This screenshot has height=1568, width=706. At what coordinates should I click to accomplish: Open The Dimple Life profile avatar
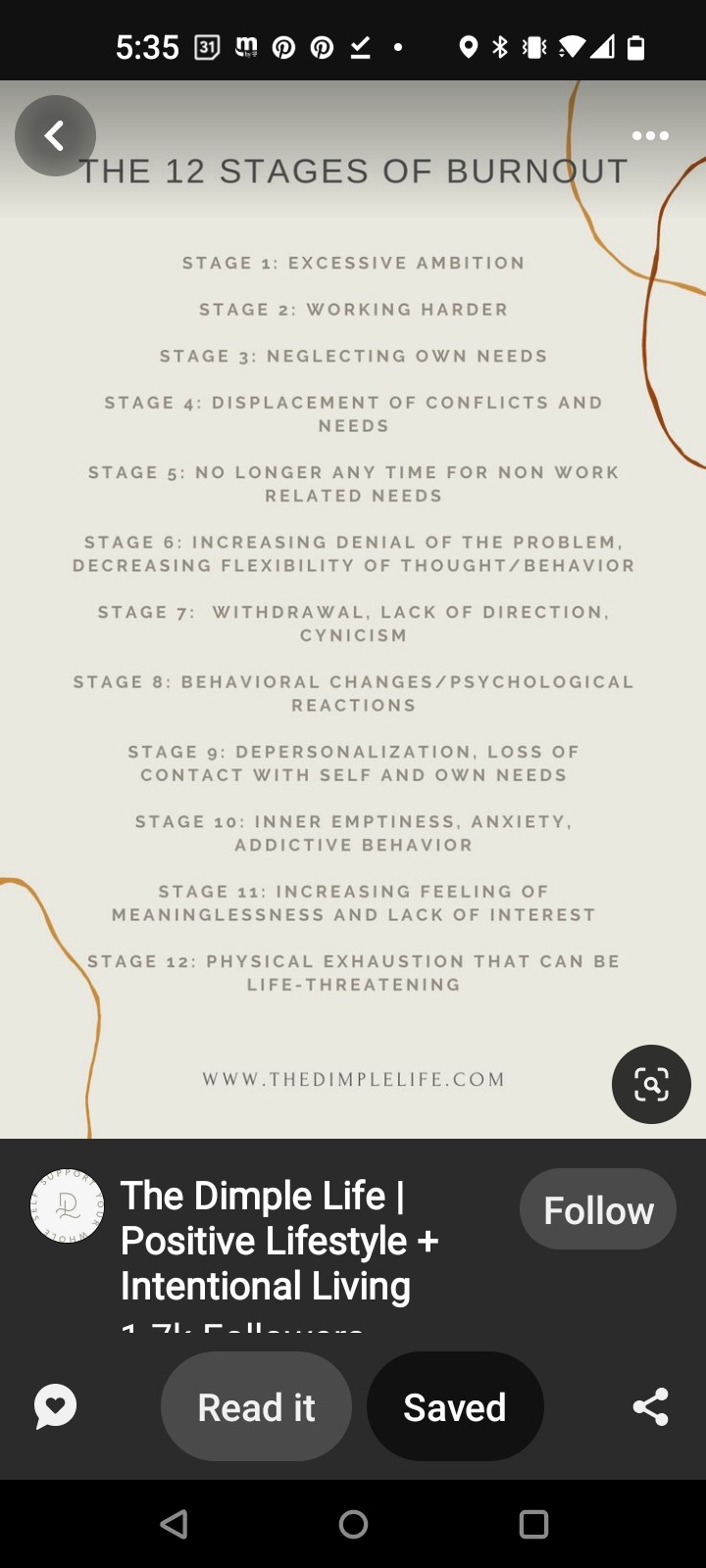pos(68,1205)
